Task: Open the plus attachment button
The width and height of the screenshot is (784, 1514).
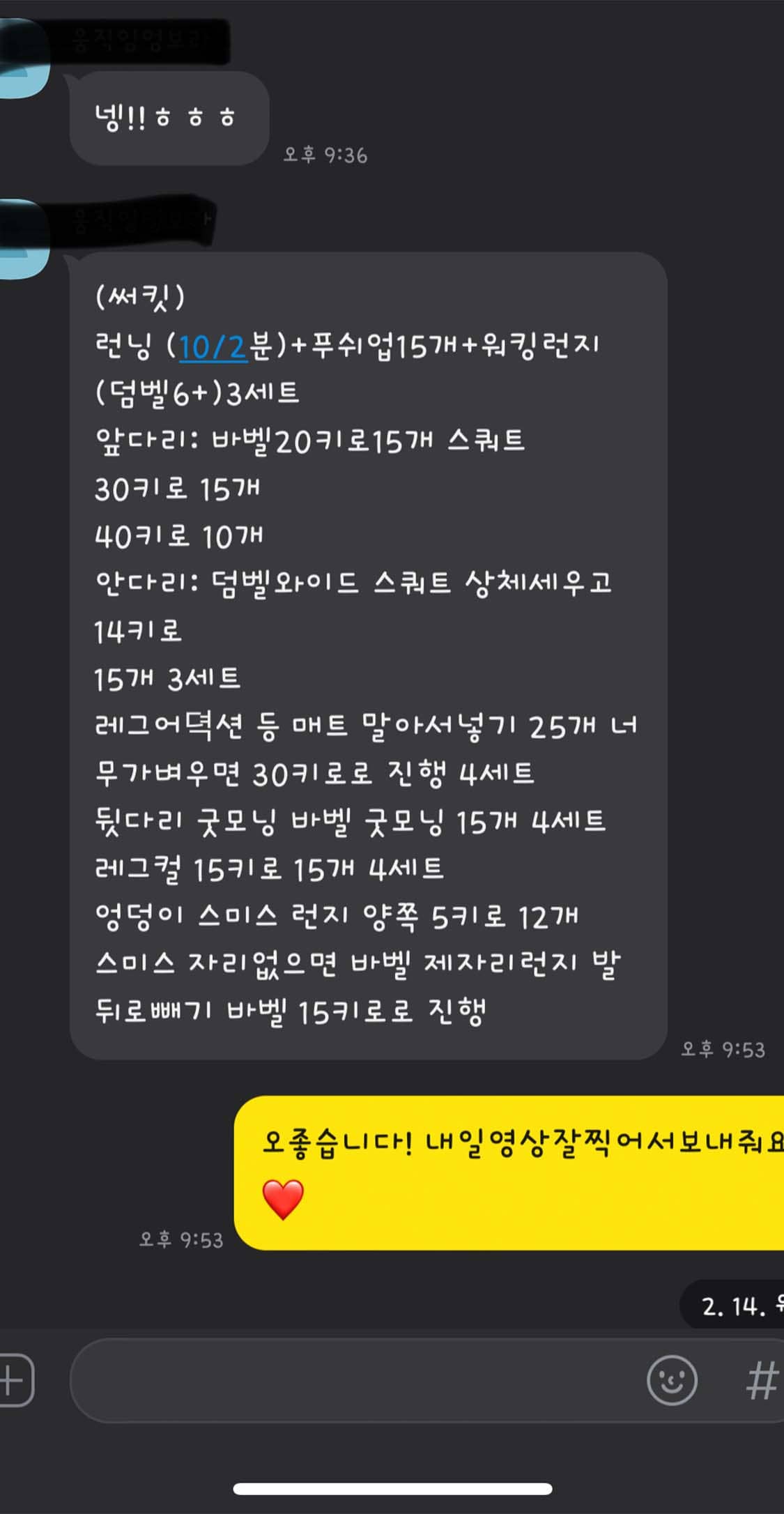Action: coord(14,1381)
